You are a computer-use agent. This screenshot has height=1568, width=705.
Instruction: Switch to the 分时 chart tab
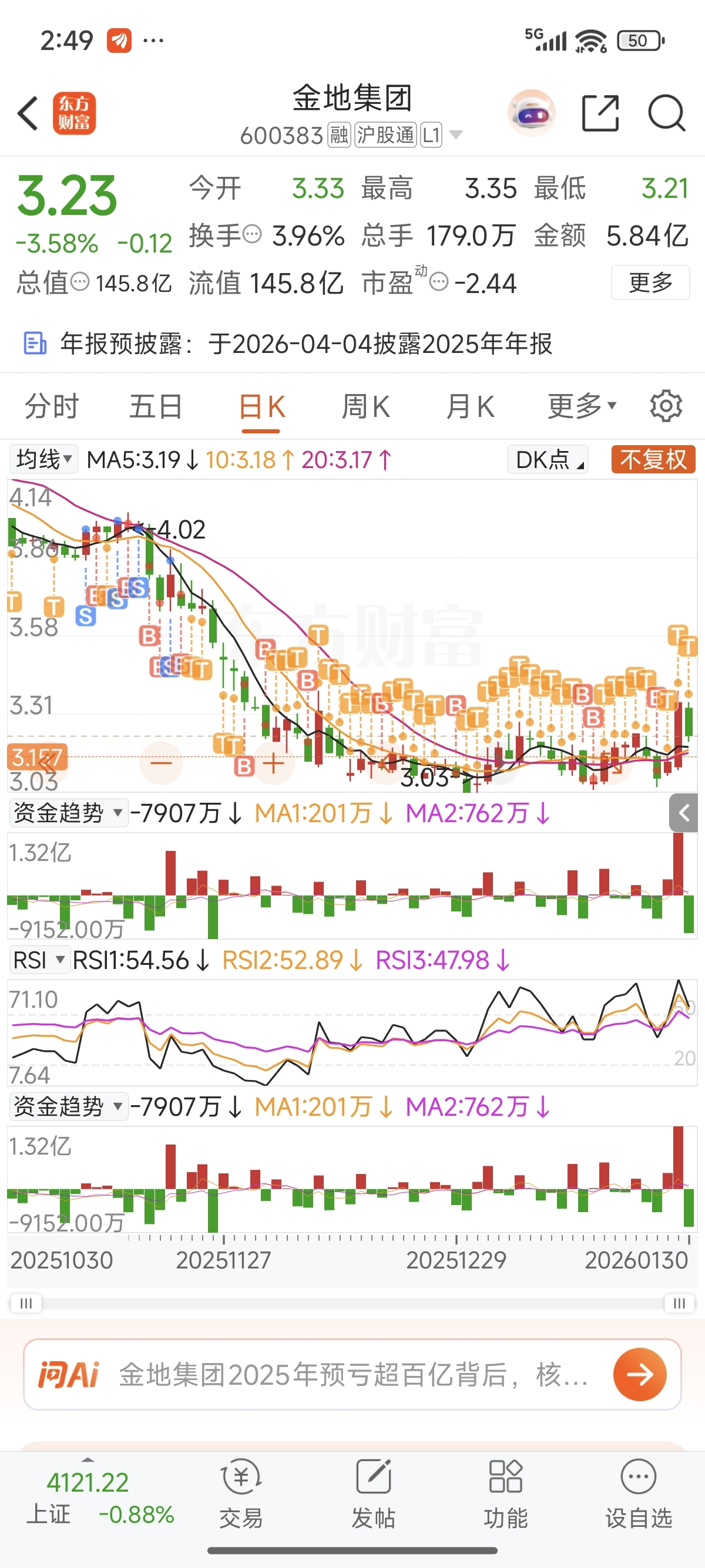52,406
